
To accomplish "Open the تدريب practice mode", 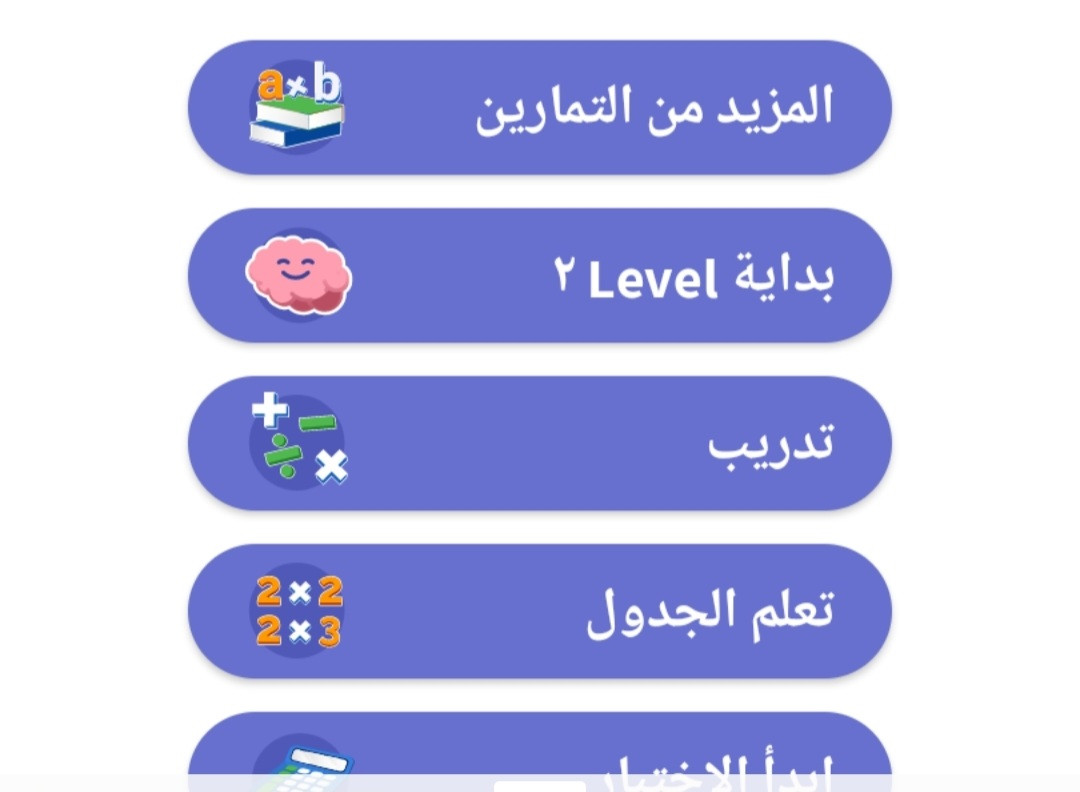I will [540, 444].
